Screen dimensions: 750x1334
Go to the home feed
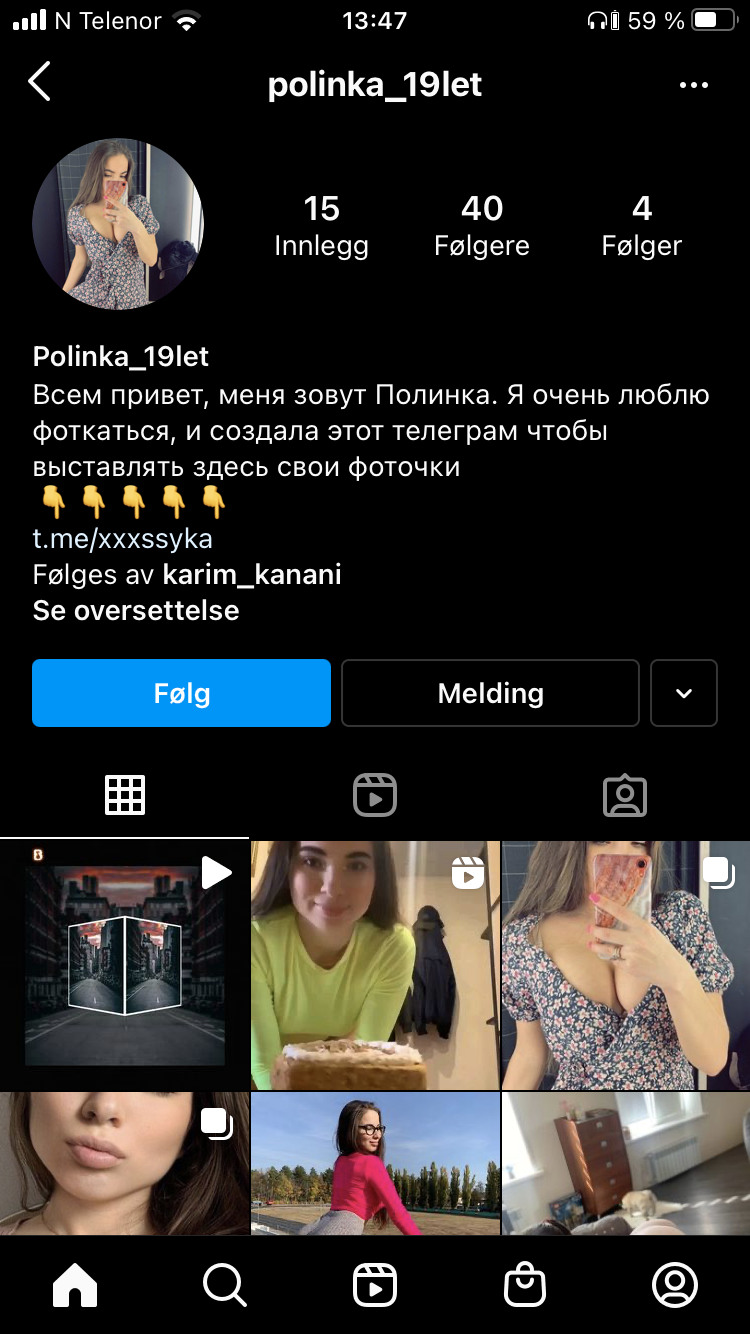pos(75,1285)
